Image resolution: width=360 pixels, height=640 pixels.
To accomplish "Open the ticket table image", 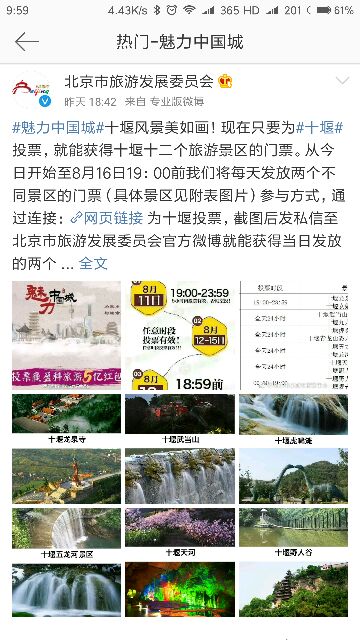I will (x=293, y=335).
